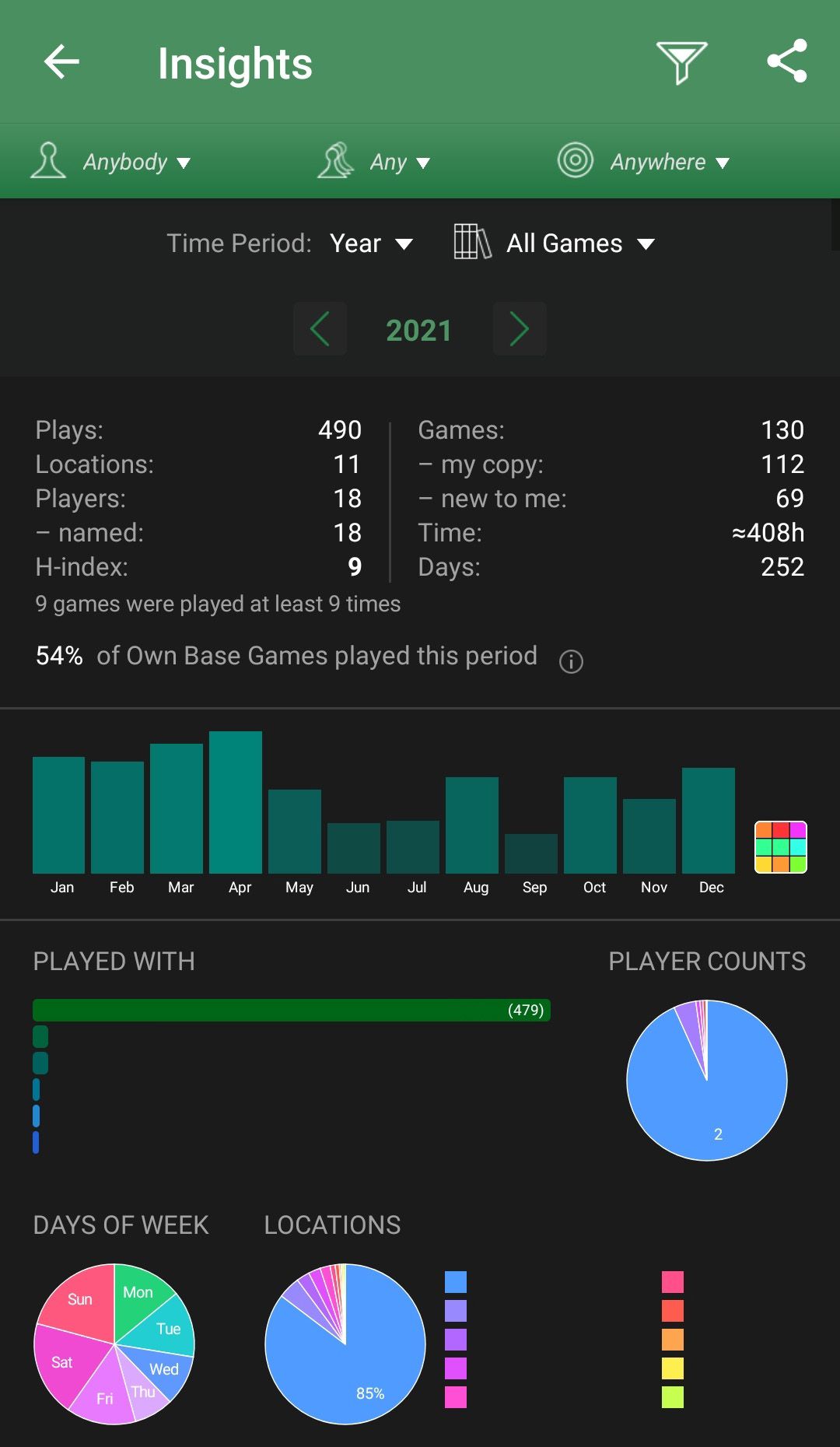Share the insights
Screen dimensions: 840x1447
pyautogui.click(x=786, y=61)
